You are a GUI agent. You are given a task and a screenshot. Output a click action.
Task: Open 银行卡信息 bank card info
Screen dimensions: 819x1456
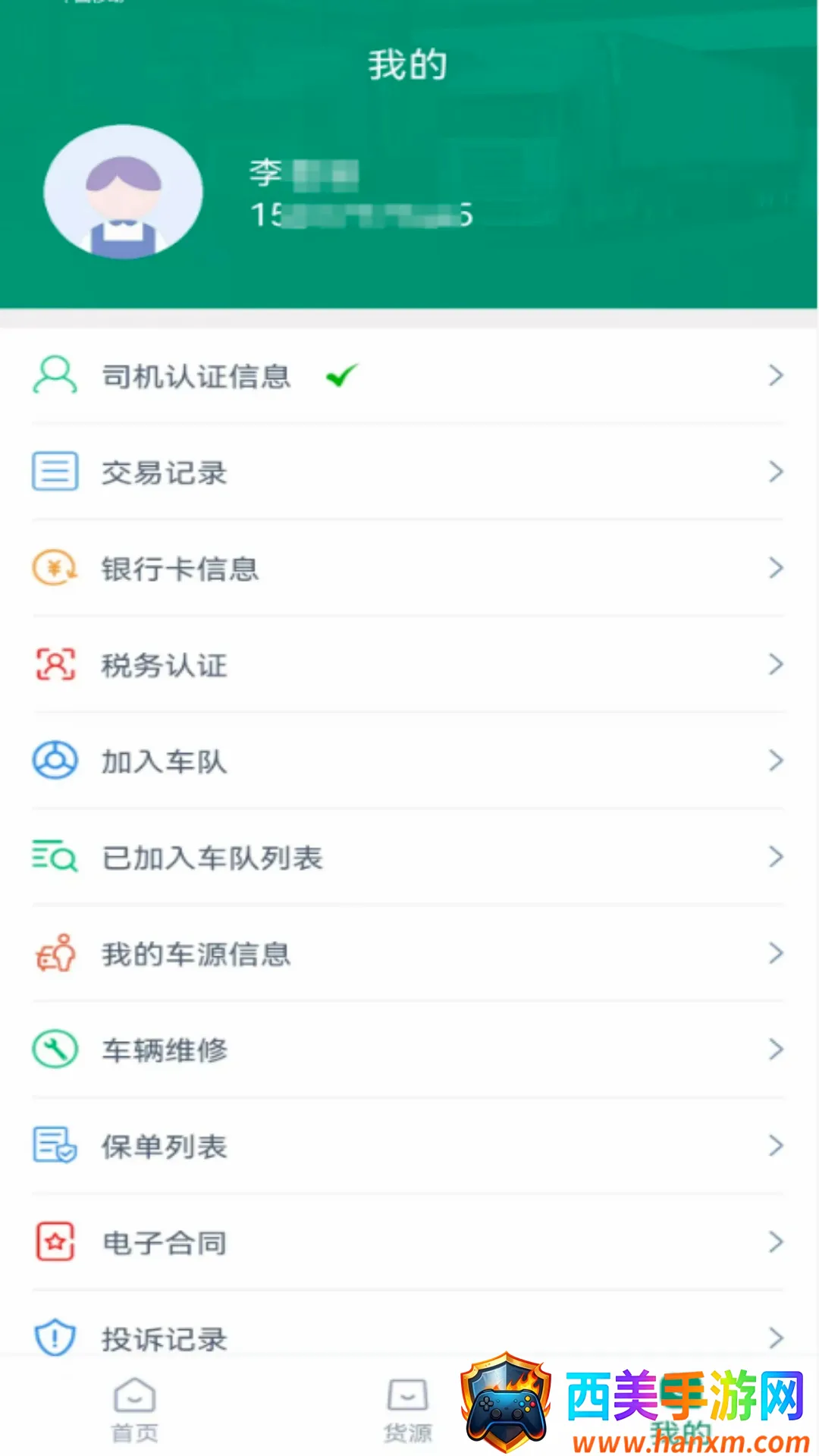[x=409, y=568]
